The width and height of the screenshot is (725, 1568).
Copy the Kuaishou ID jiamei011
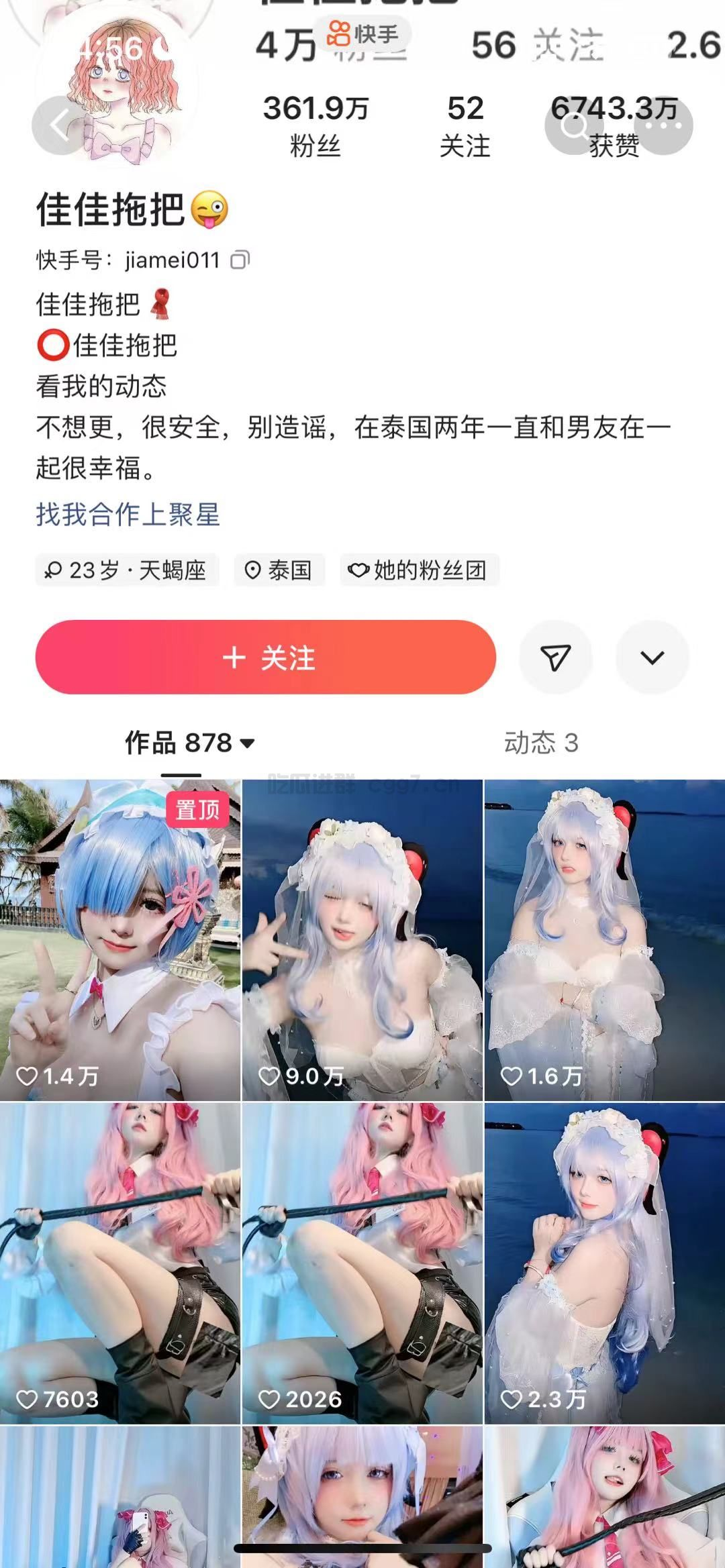click(x=240, y=260)
